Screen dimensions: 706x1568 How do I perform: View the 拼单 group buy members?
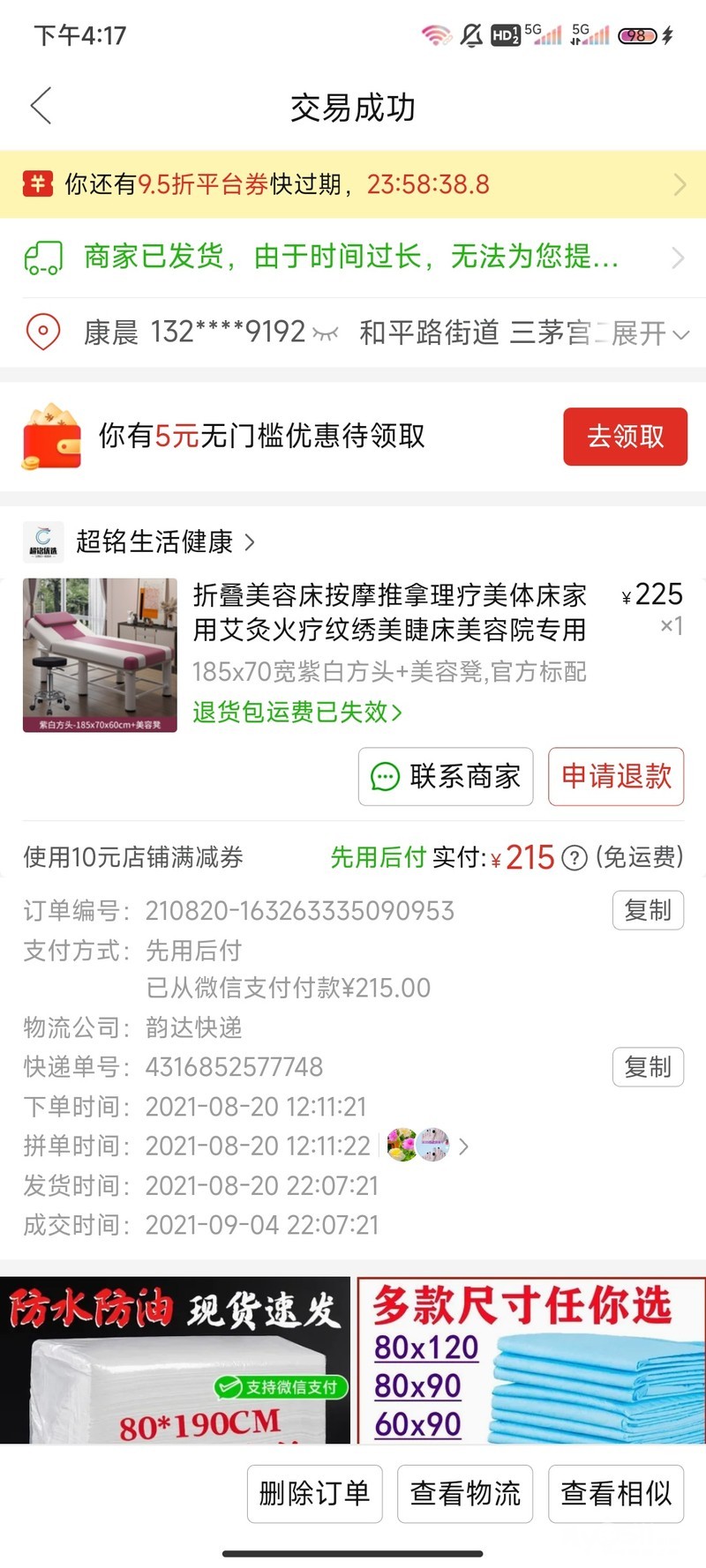[428, 1146]
